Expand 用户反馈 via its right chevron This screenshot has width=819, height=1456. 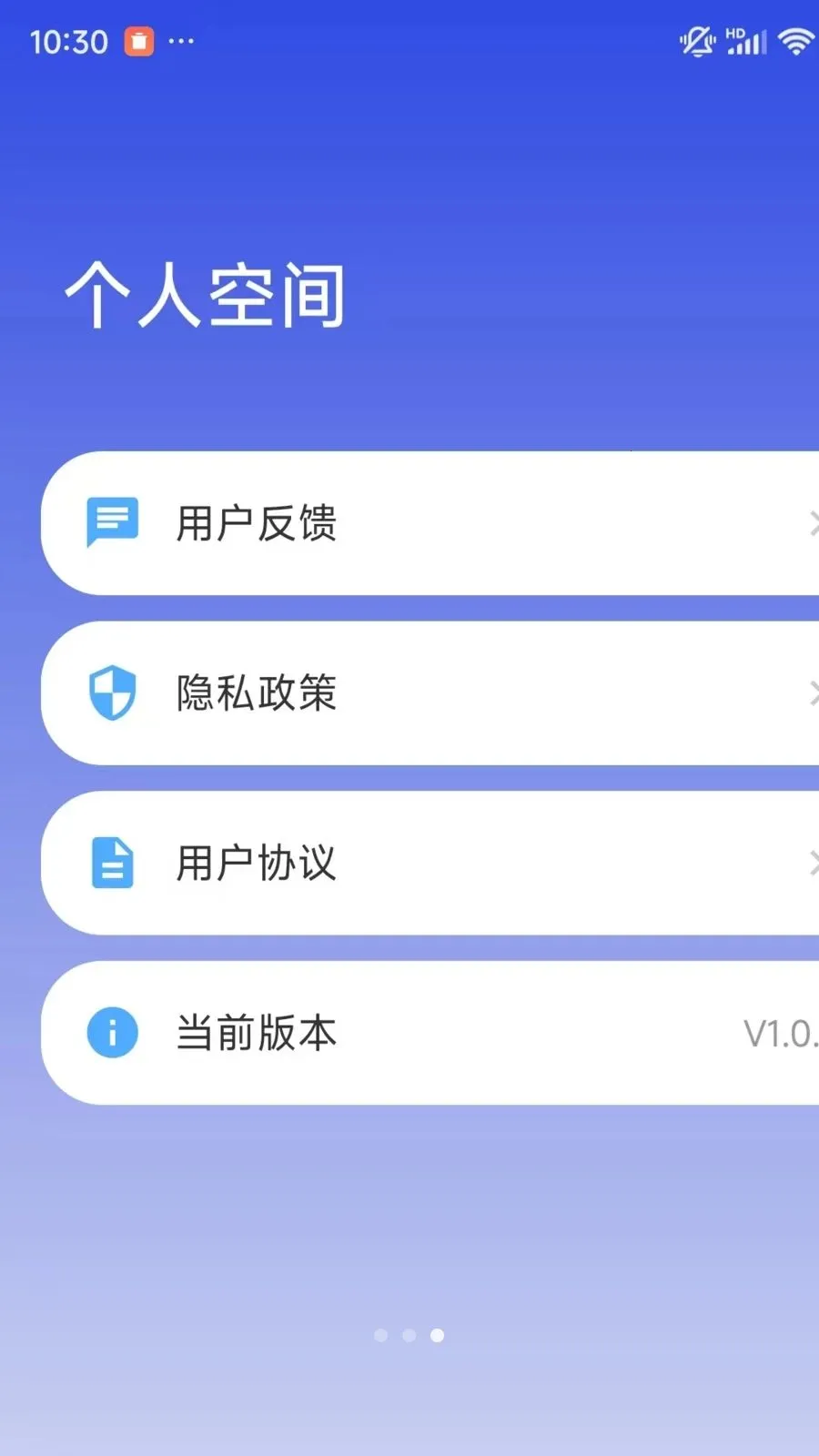point(814,521)
